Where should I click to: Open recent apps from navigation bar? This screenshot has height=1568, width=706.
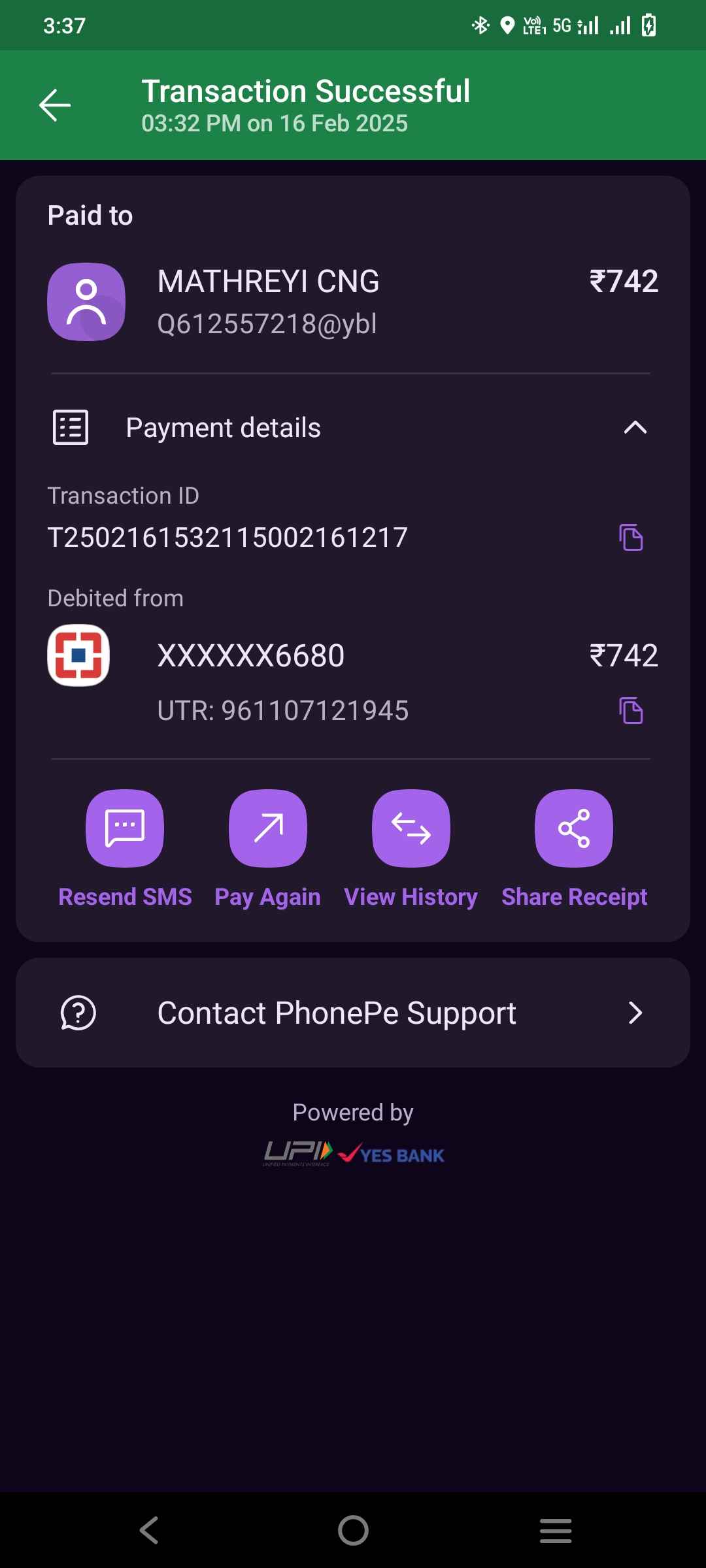click(x=556, y=1530)
